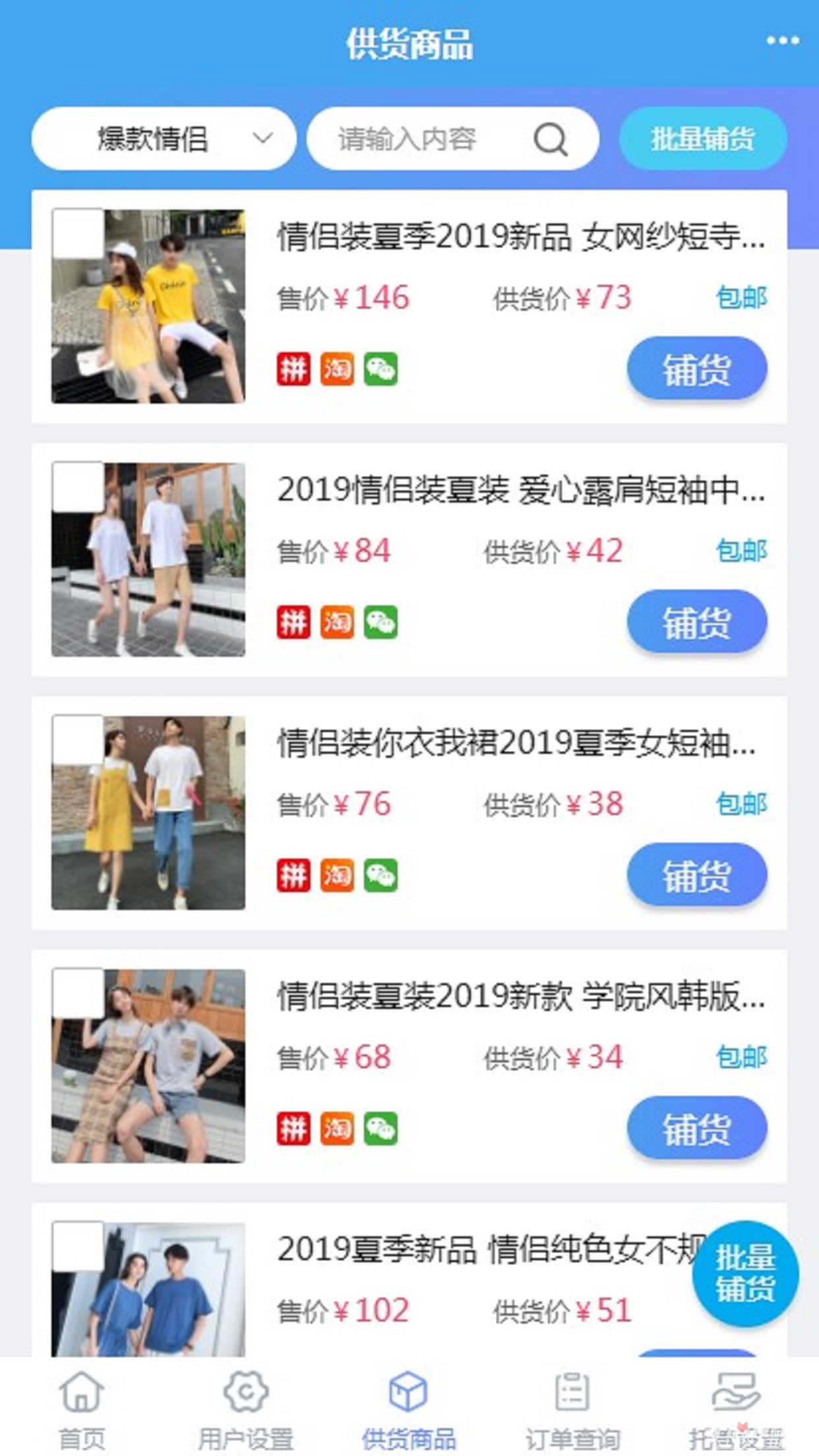This screenshot has width=819, height=1456.
Task: Click the 请输入内容 search field
Action: [429, 138]
